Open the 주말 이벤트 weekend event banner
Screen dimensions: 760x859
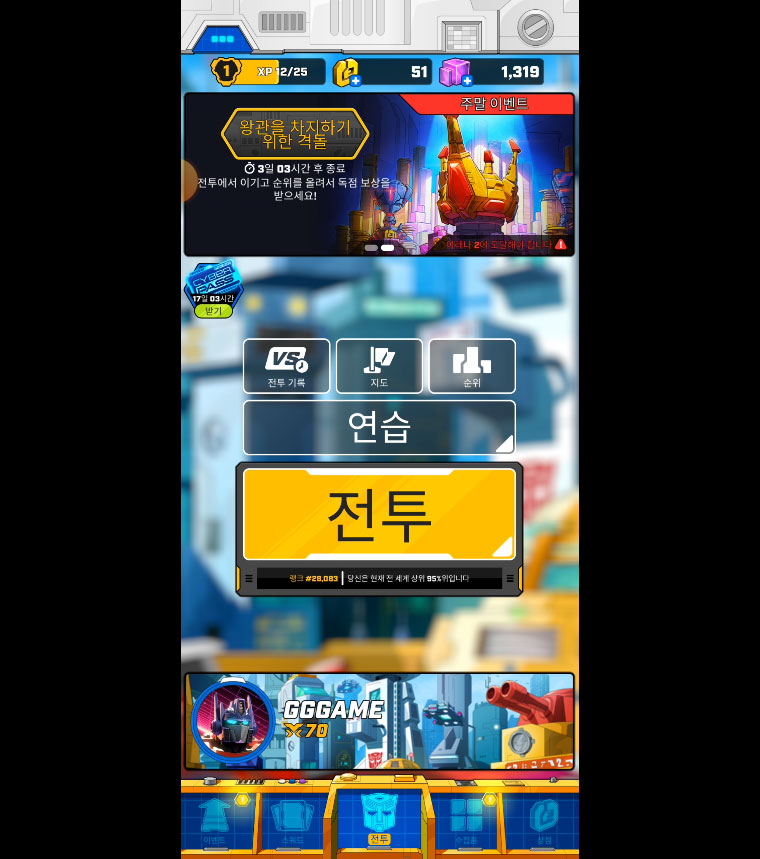(379, 175)
